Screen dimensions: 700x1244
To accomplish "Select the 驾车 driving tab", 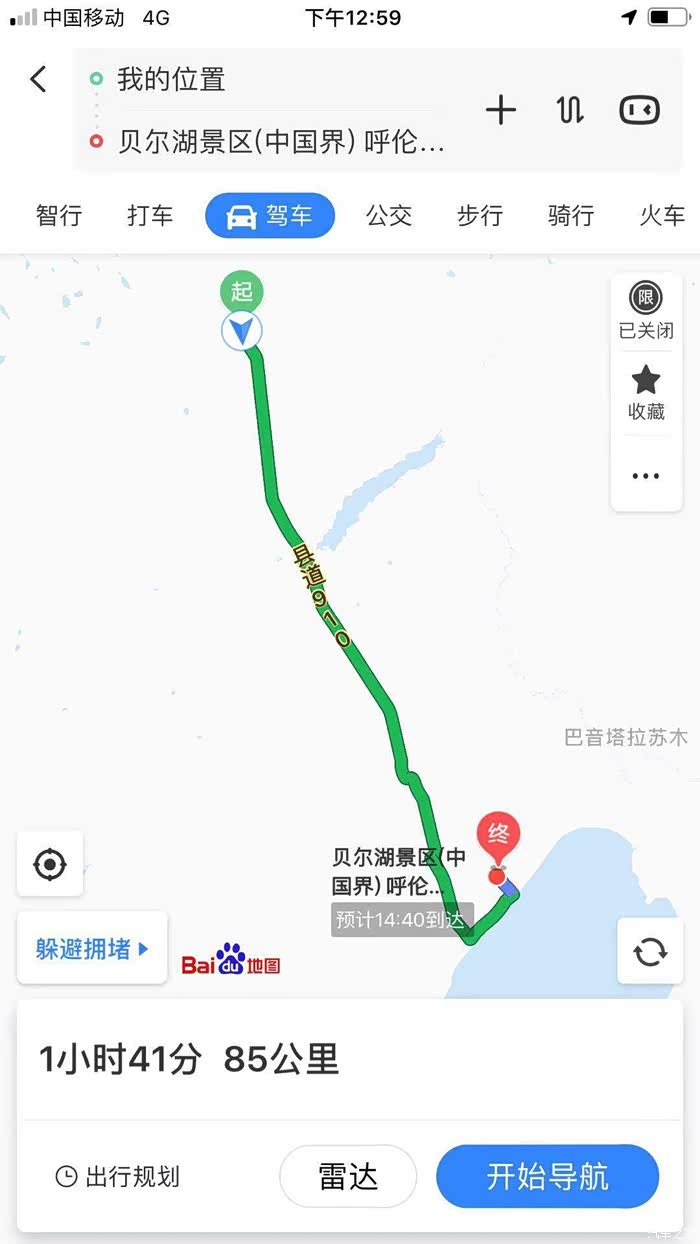I will coord(270,215).
